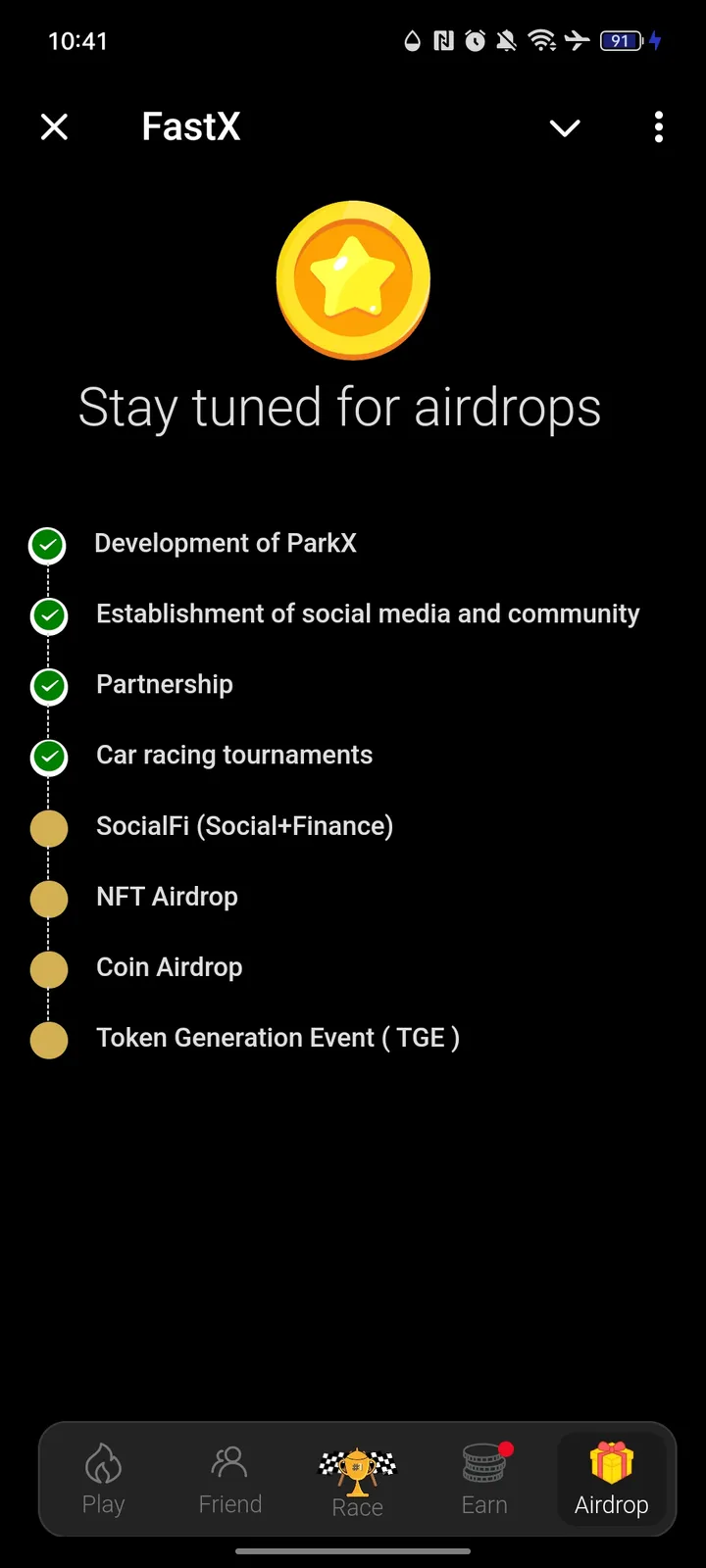Tap the green checkmark next to Development of ParkX
Viewport: 706px width, 1568px height.
(48, 545)
